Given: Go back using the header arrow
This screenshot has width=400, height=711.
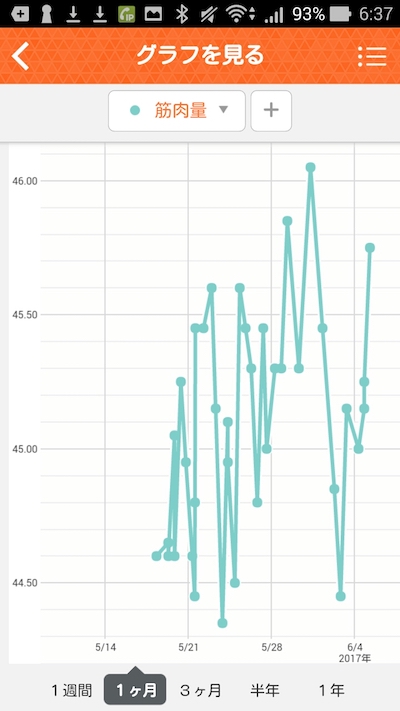Looking at the screenshot, I should tap(20, 56).
